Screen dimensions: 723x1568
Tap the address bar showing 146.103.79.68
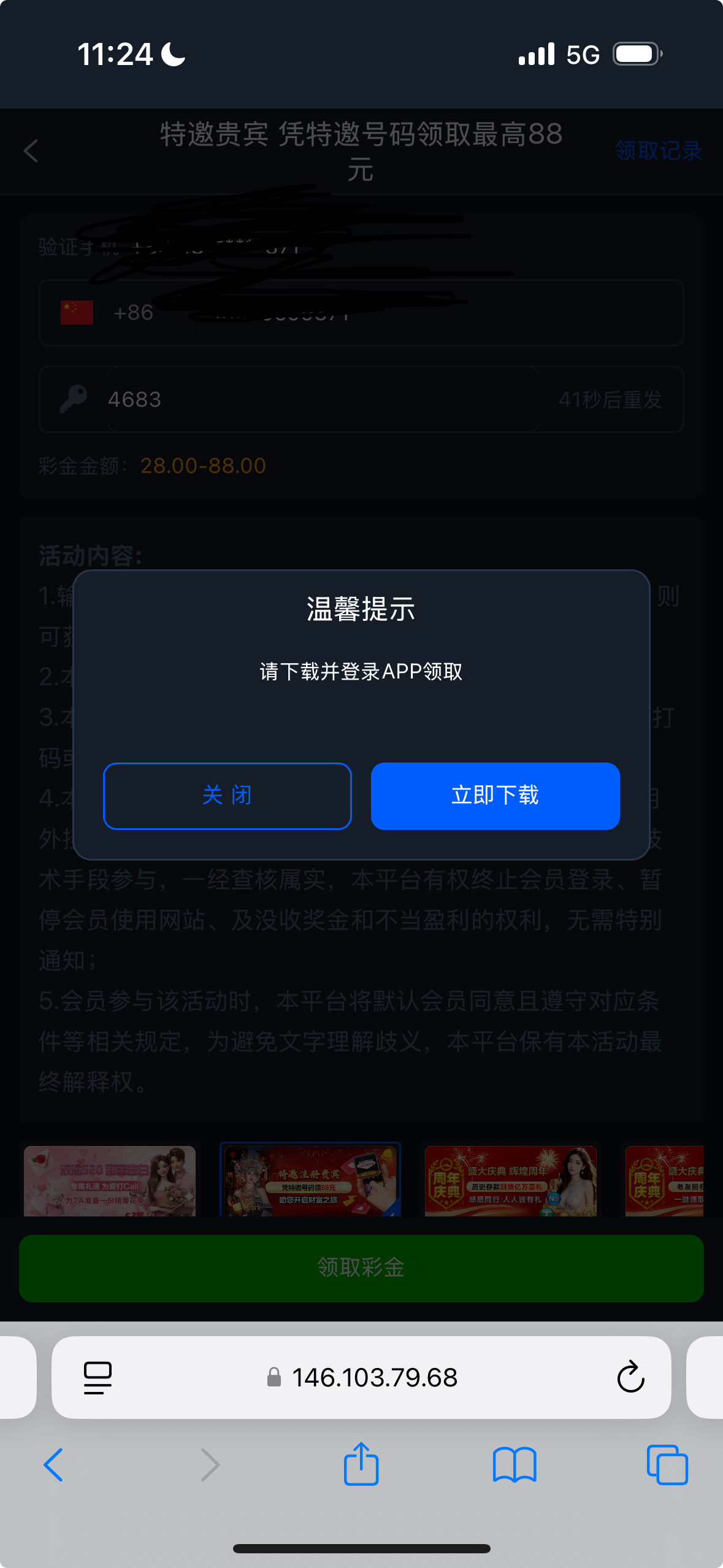click(374, 1377)
